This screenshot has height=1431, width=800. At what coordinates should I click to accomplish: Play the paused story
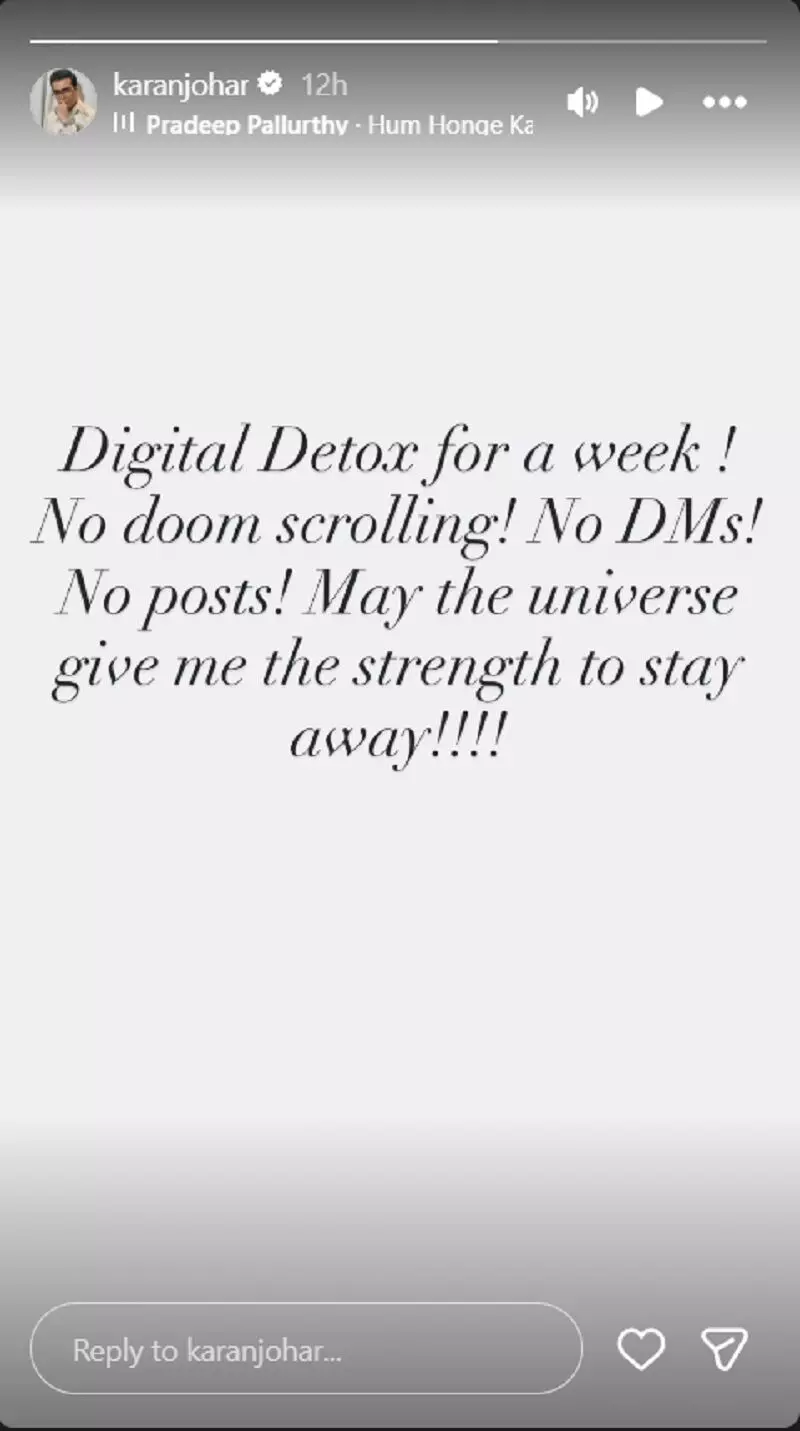click(x=649, y=102)
